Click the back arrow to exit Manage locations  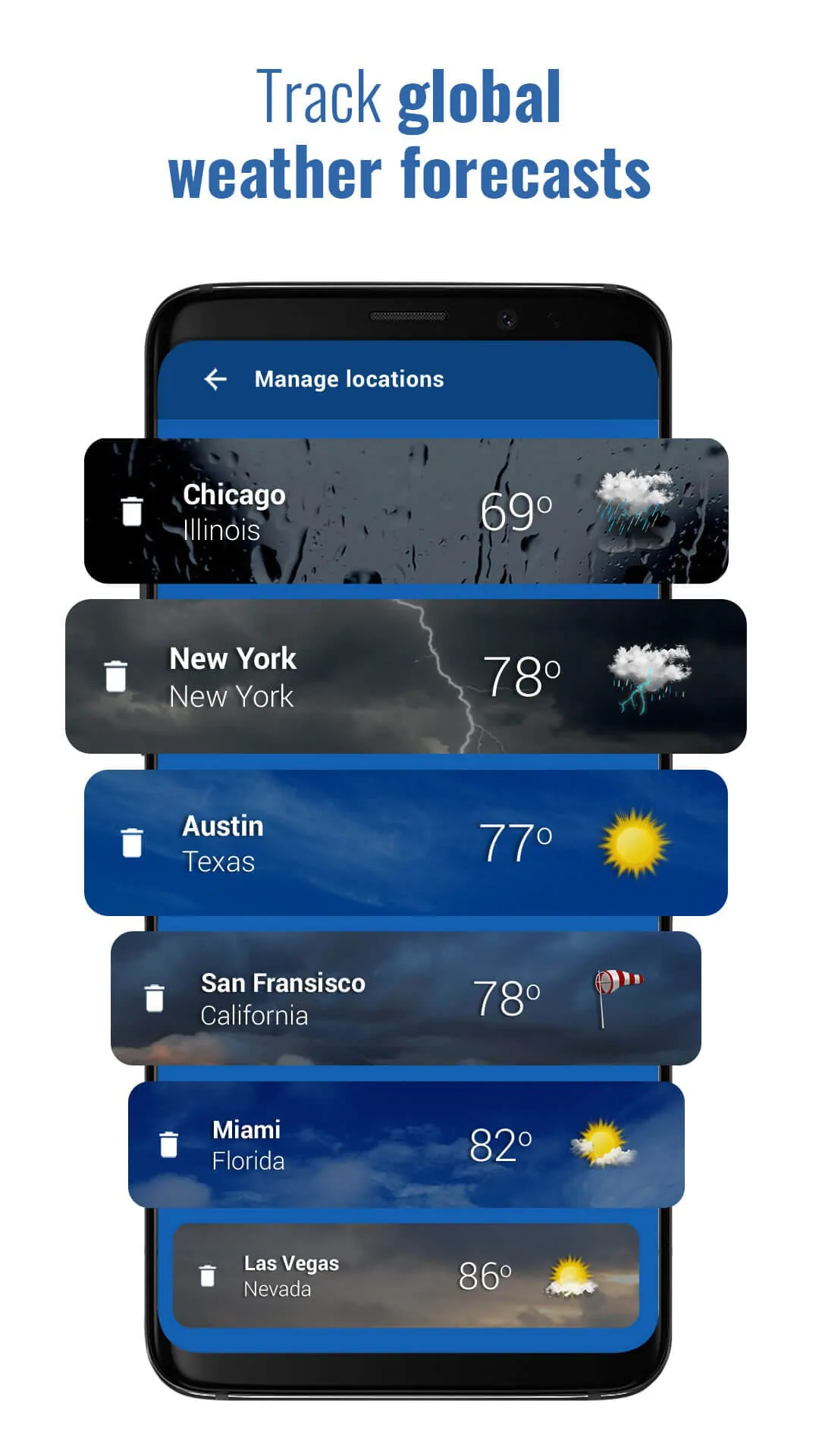(215, 378)
